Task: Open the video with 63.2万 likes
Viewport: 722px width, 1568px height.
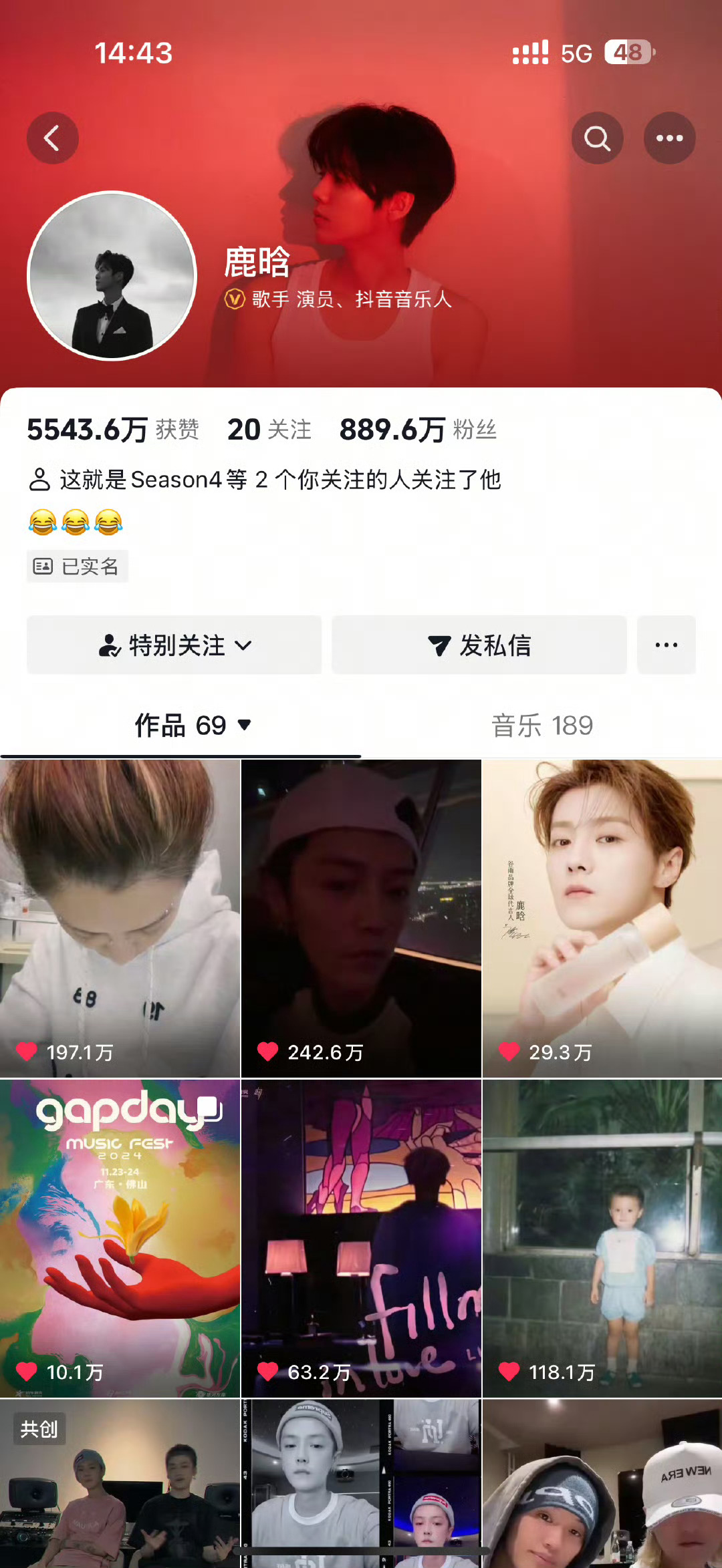Action: 361,1239
